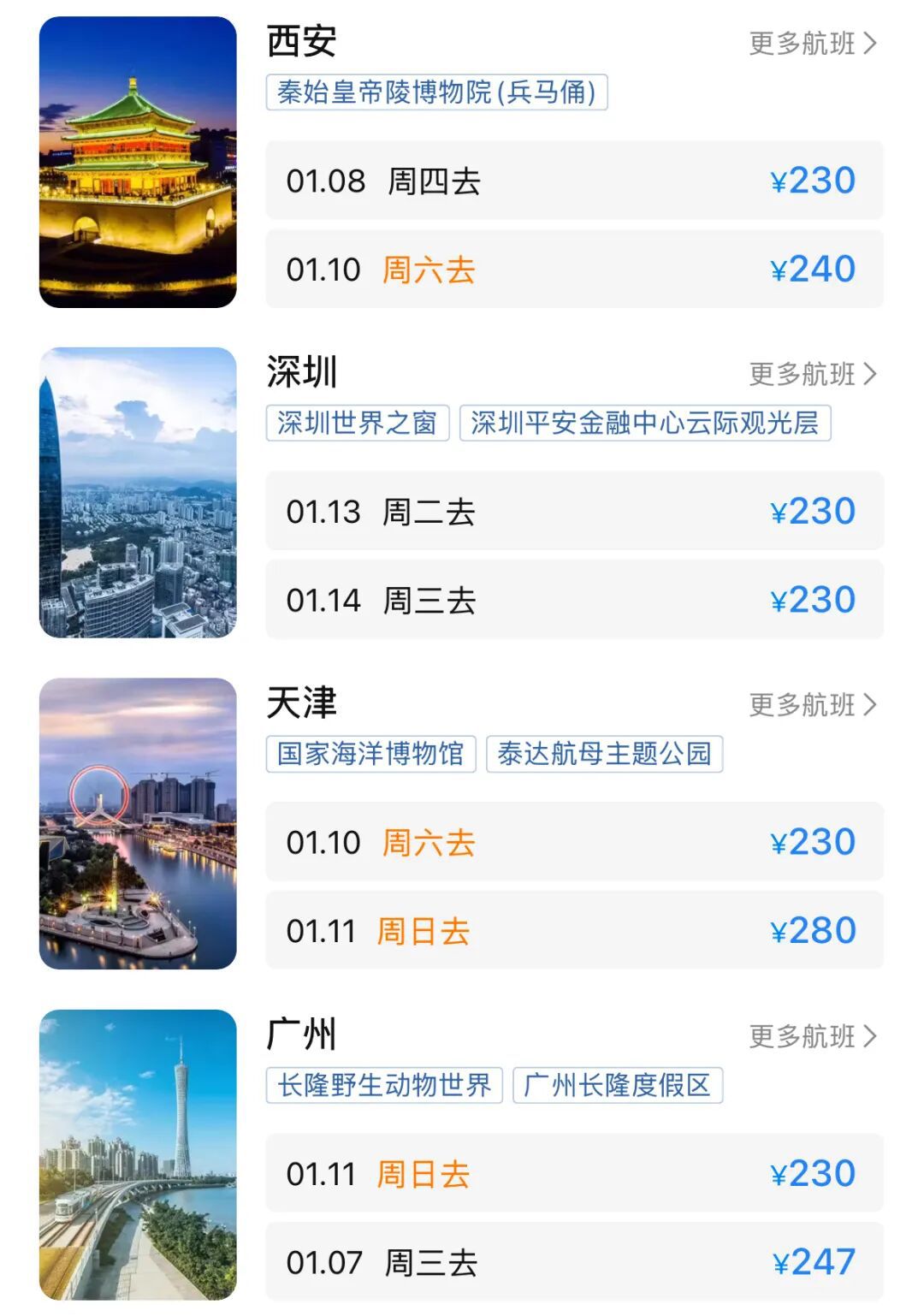The height and width of the screenshot is (1316, 924).
Task: Book 广州 01.11 周日去 ¥230 flight
Action: point(573,1173)
